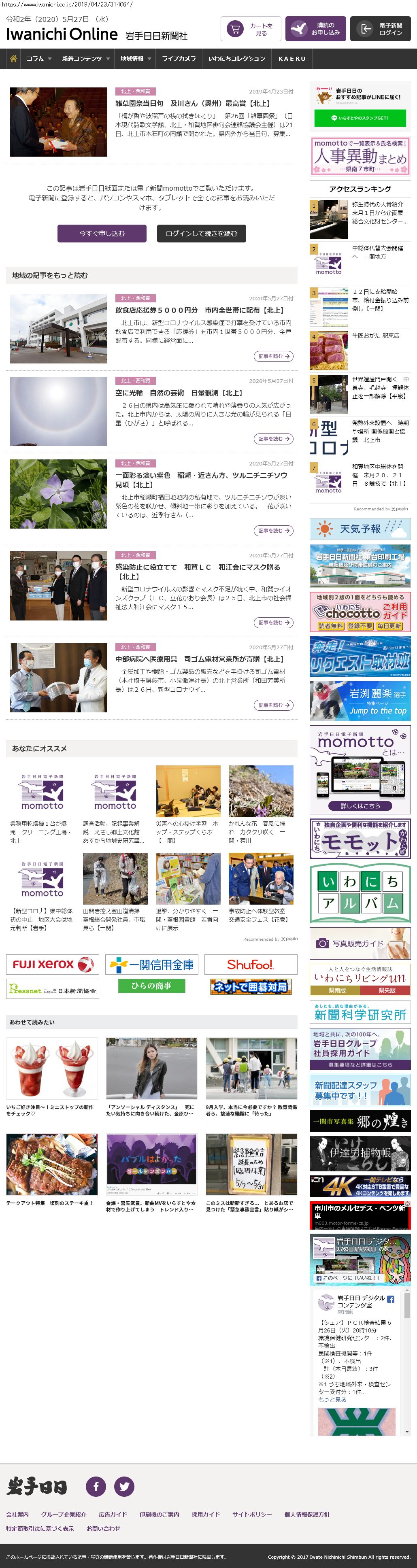Expand the コラム menu
The height and width of the screenshot is (1568, 417).
[x=38, y=58]
